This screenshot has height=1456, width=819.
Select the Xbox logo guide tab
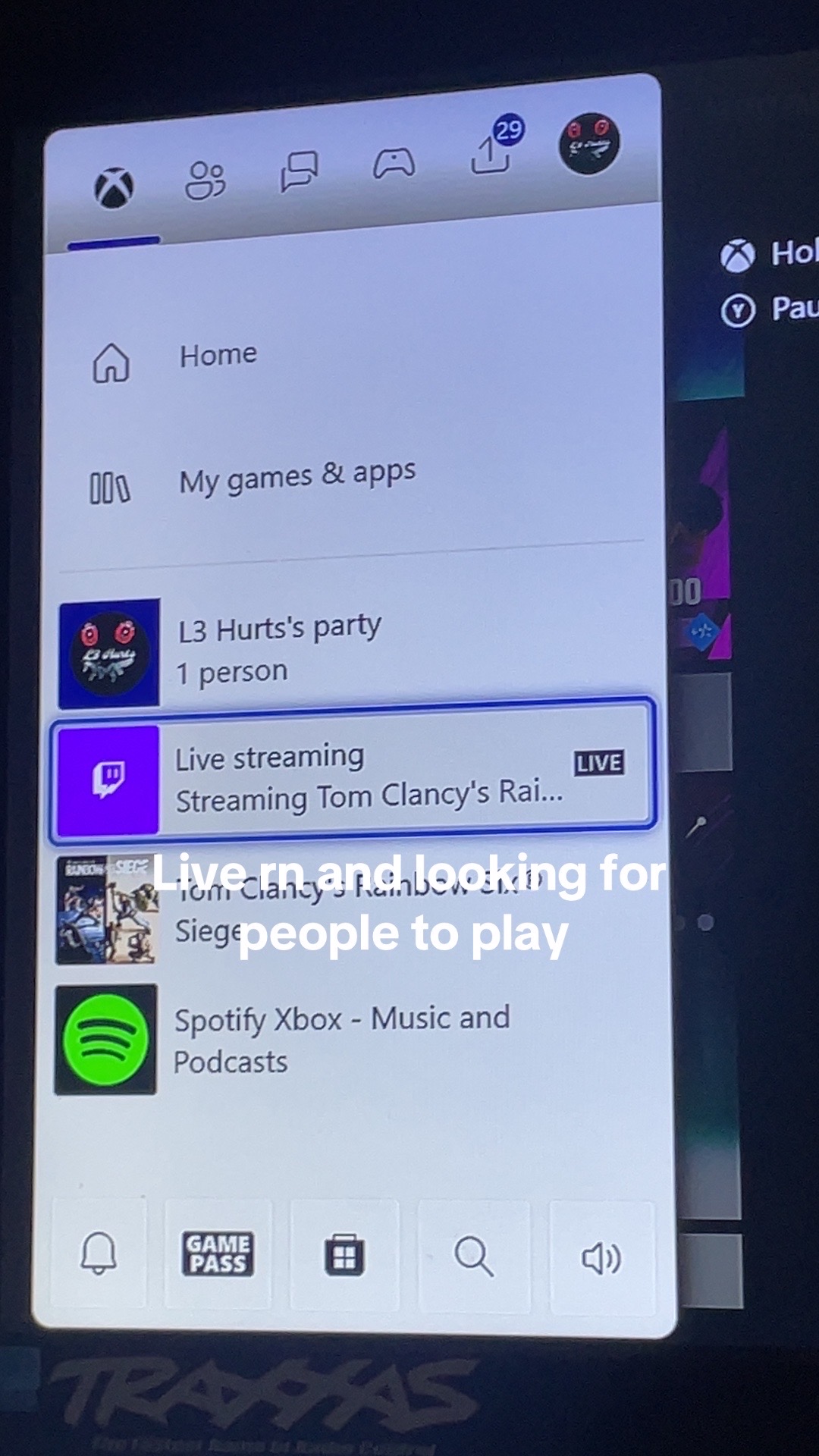click(114, 187)
